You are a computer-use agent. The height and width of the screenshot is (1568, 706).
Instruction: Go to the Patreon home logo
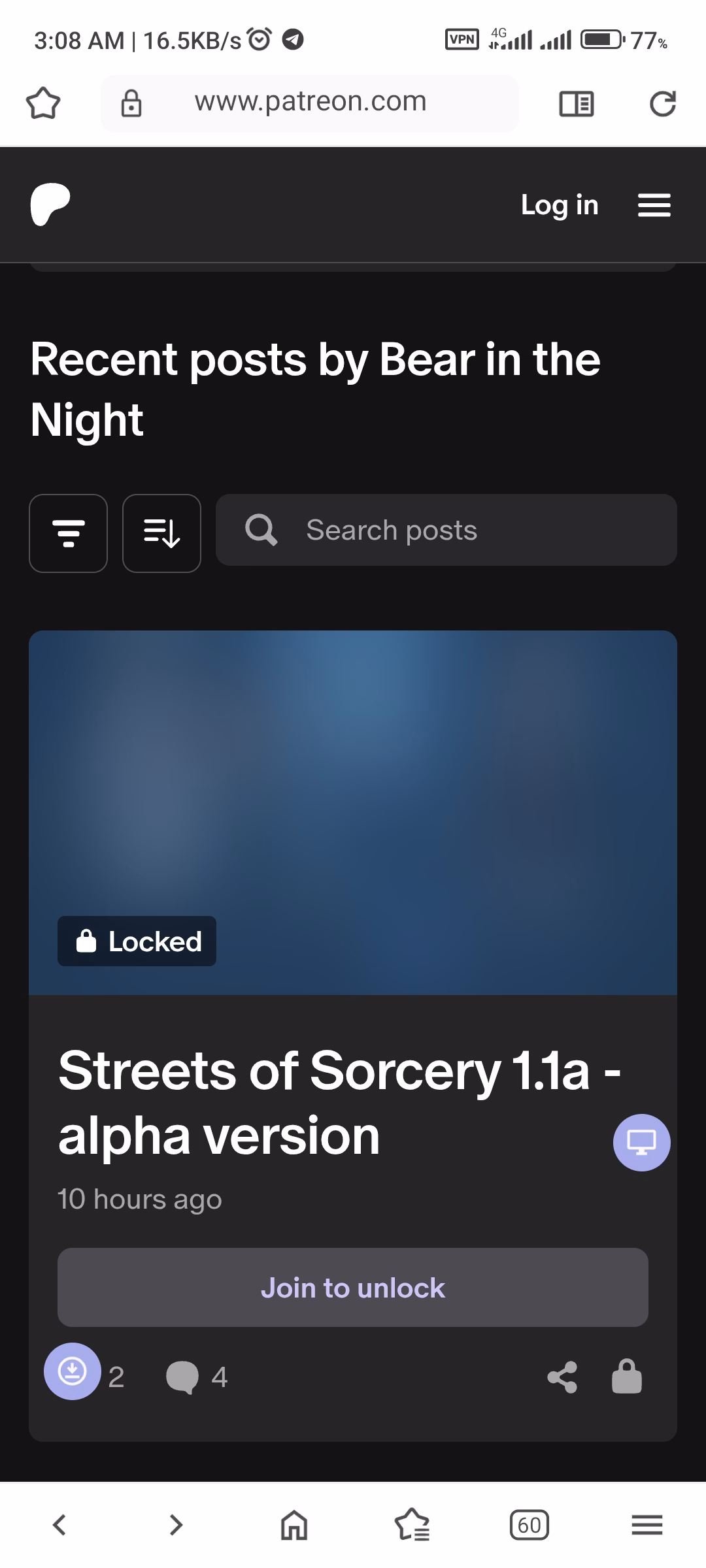pos(50,204)
